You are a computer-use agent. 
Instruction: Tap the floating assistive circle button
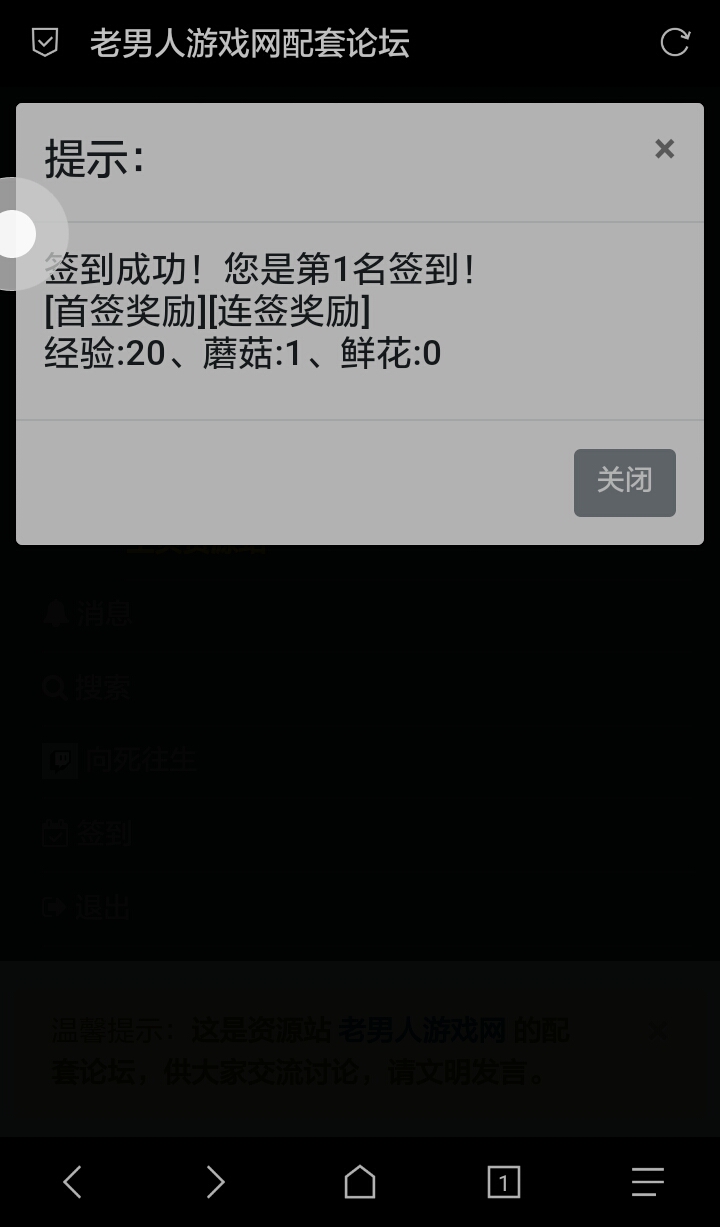click(x=16, y=234)
